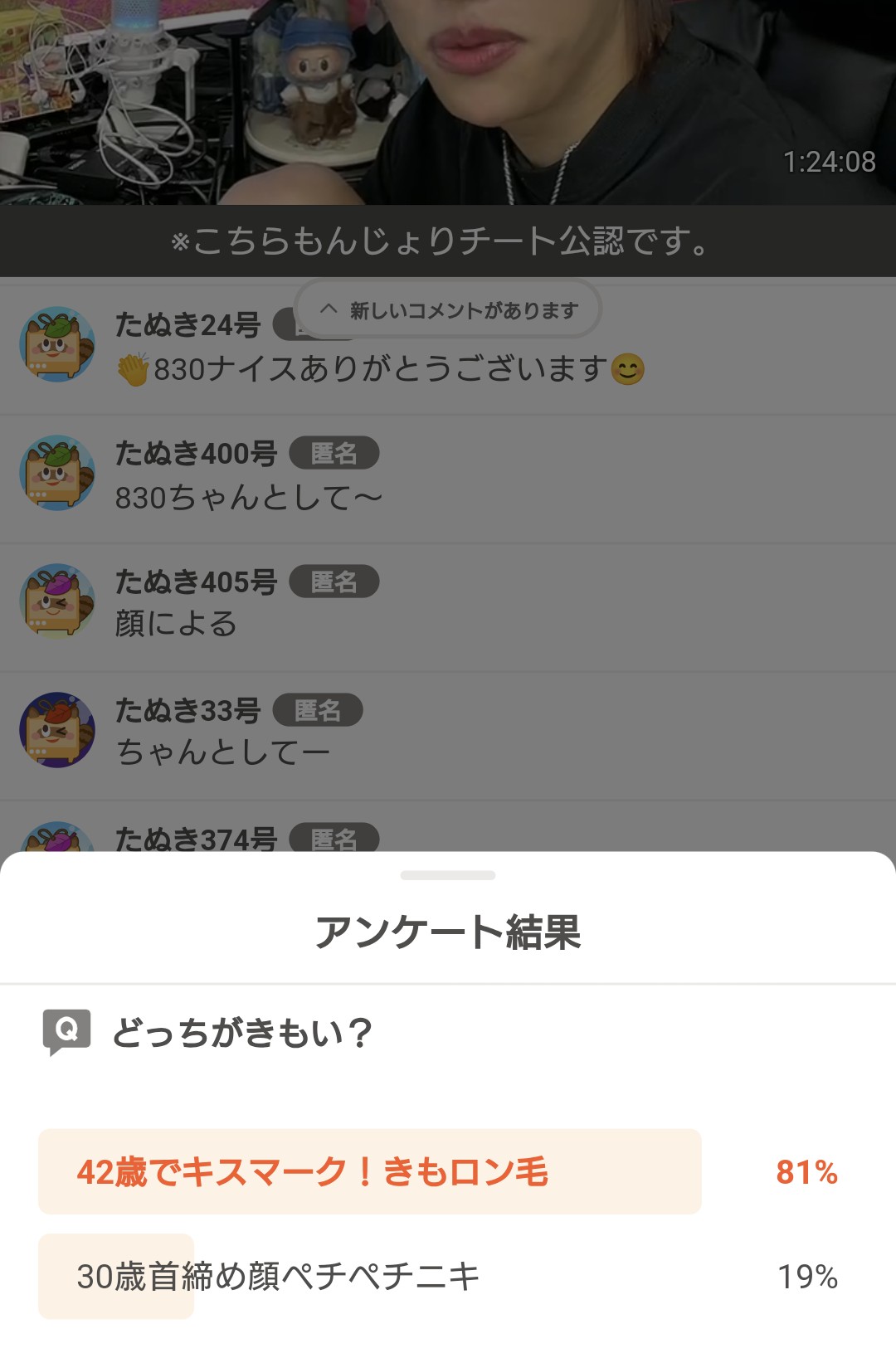896x1358 pixels.
Task: Open たぬき405号's profile avatar
Action: 57,601
